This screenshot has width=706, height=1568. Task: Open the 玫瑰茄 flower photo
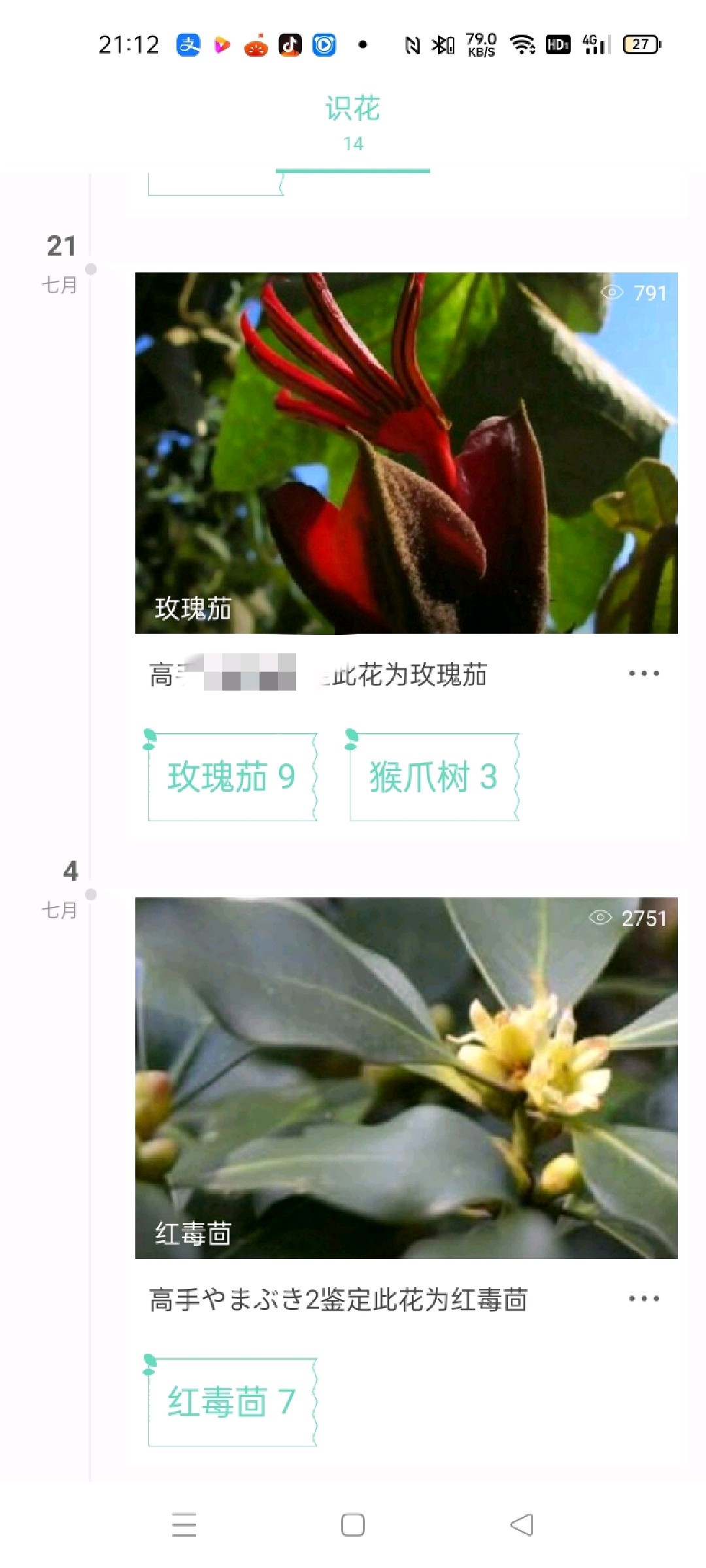(406, 452)
